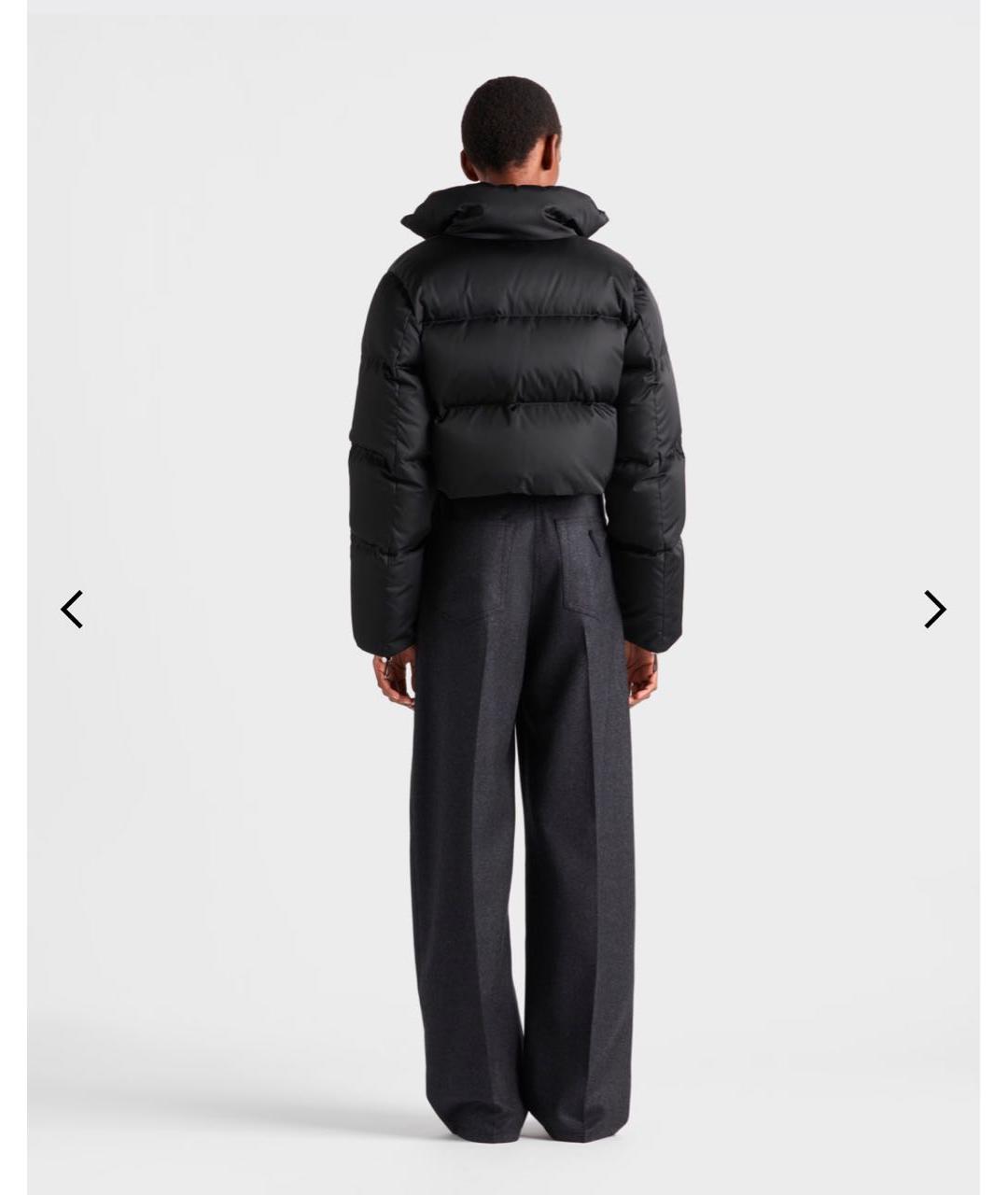The width and height of the screenshot is (1008, 1195).
Task: Go to the previous product photo
Action: (x=72, y=609)
